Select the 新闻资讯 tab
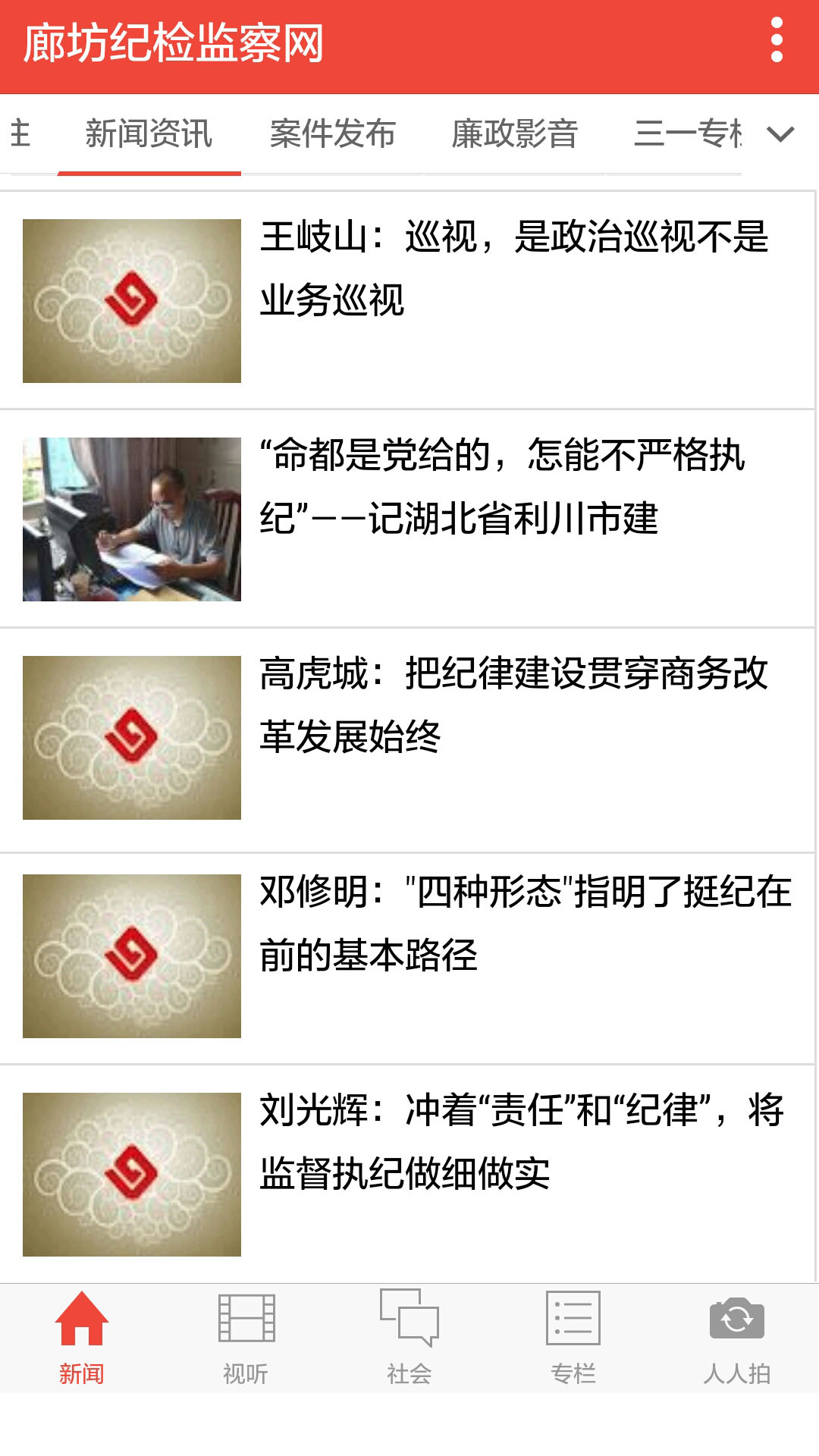 click(149, 133)
